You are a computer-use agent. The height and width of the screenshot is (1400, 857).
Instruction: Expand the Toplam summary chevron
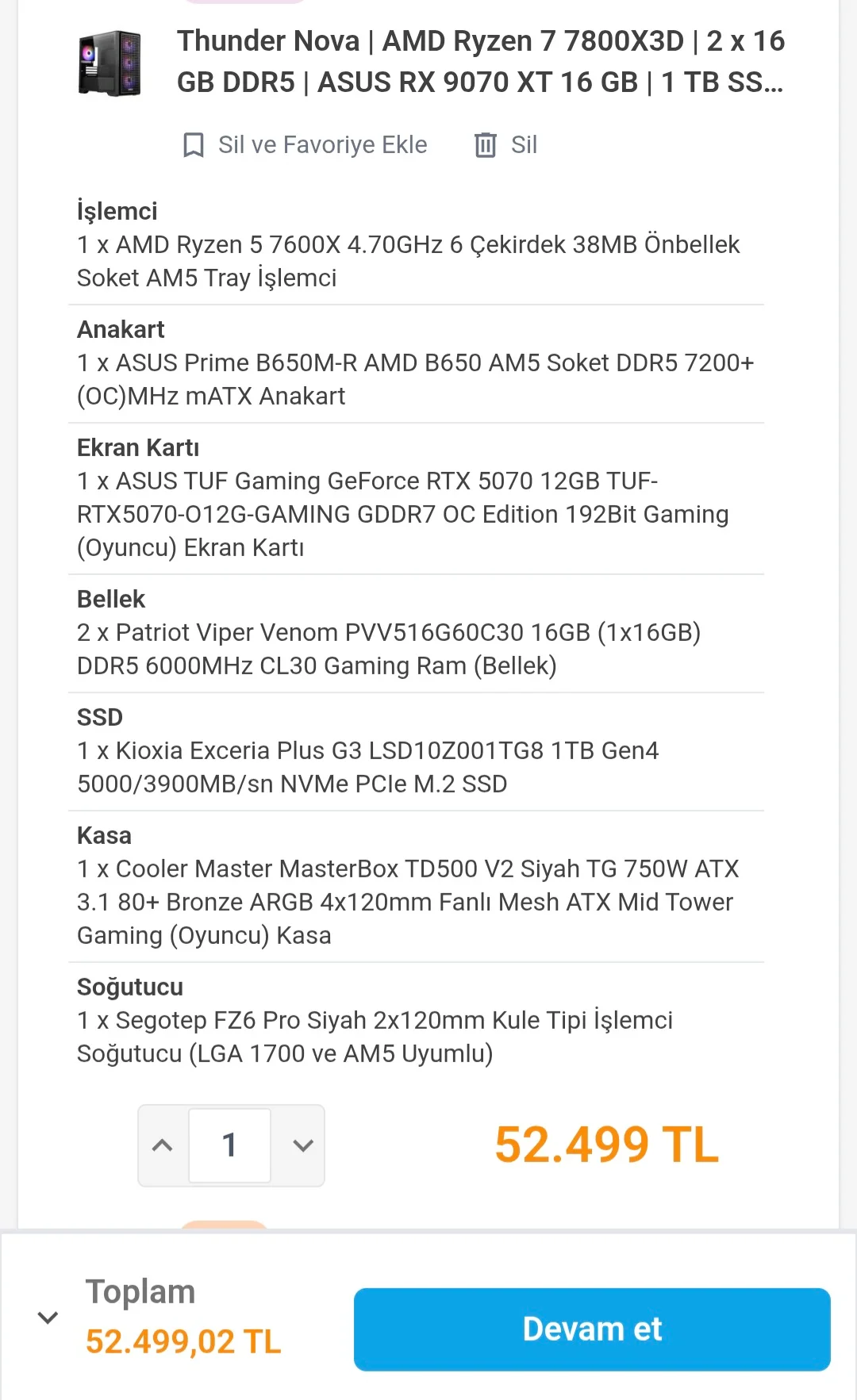(x=48, y=1318)
